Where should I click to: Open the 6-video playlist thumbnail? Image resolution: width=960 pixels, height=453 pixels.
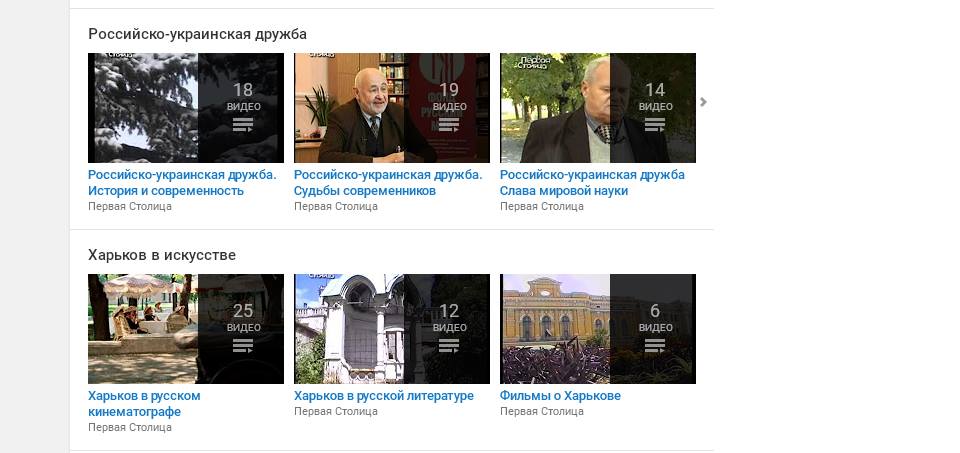[598, 329]
